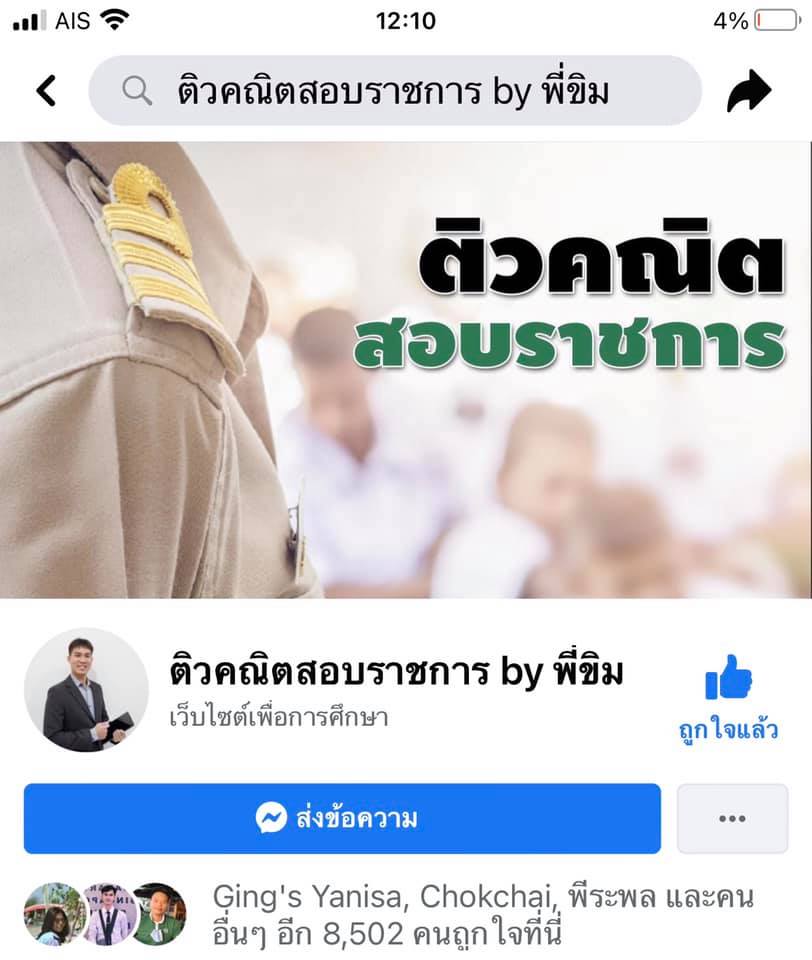Go back using the back arrow
Image resolution: width=812 pixels, height=960 pixels.
pyautogui.click(x=46, y=91)
